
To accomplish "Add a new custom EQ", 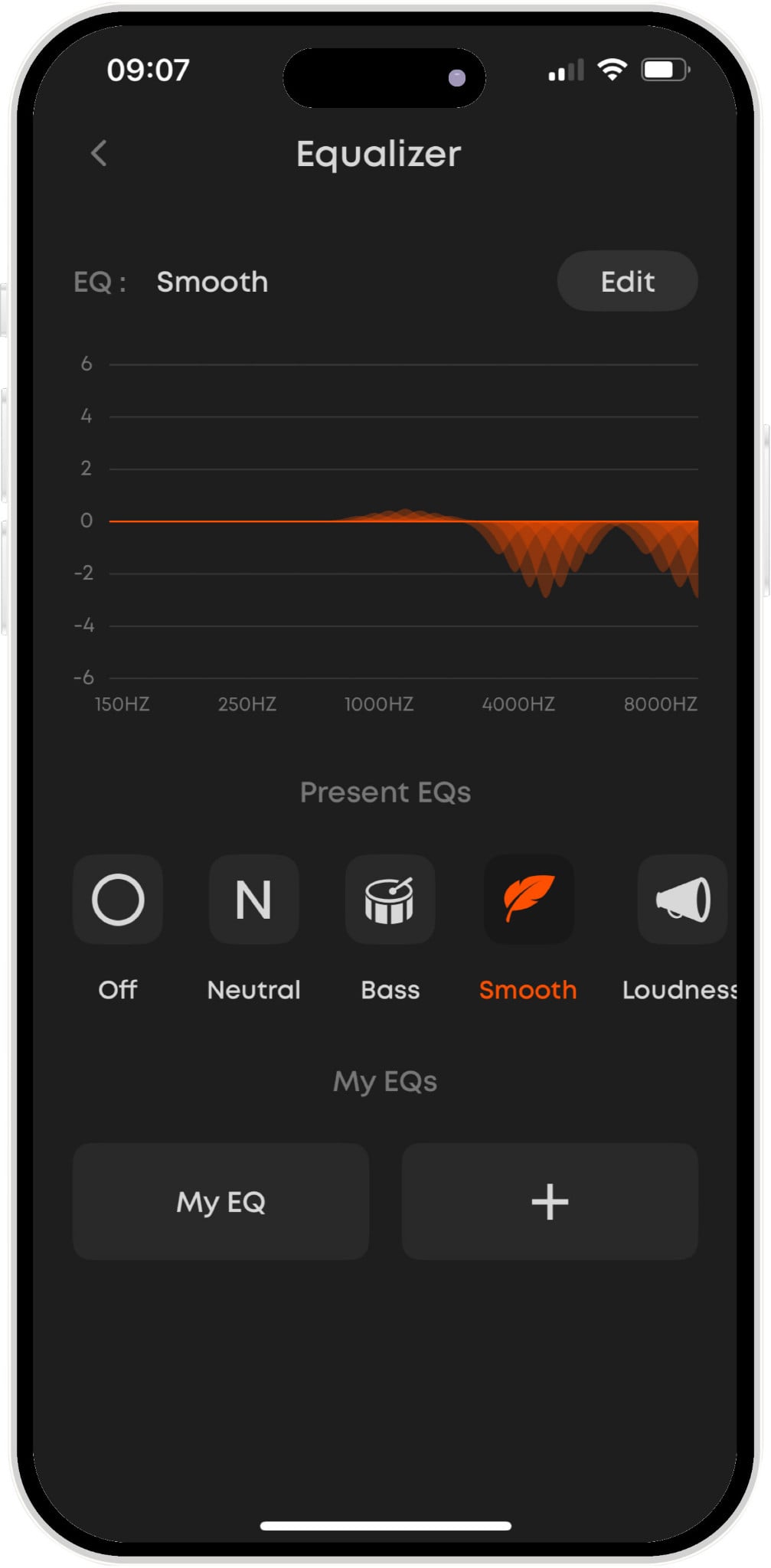I will click(550, 1201).
